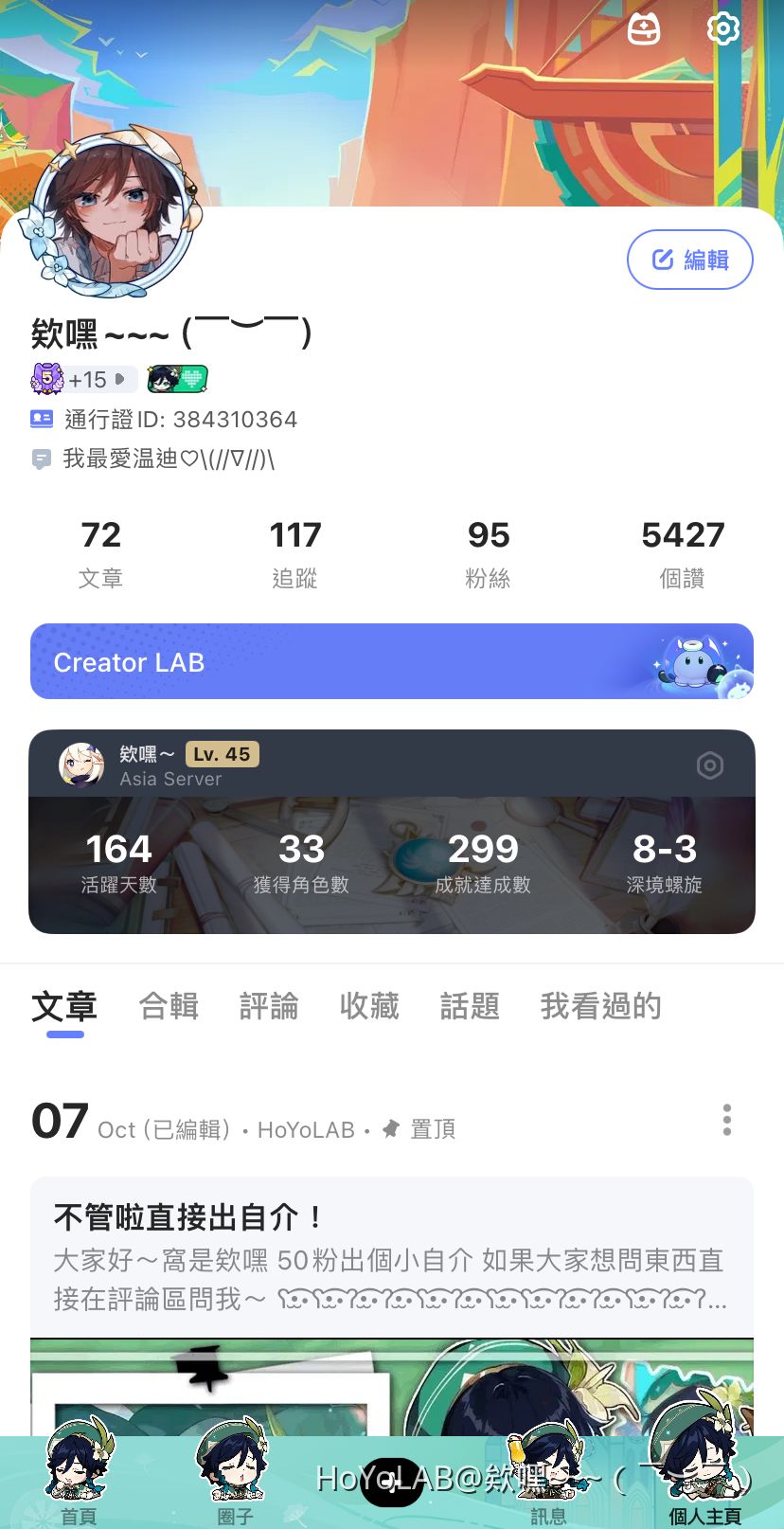
Task: Toggle the privacy target icon on game record card
Action: point(710,764)
